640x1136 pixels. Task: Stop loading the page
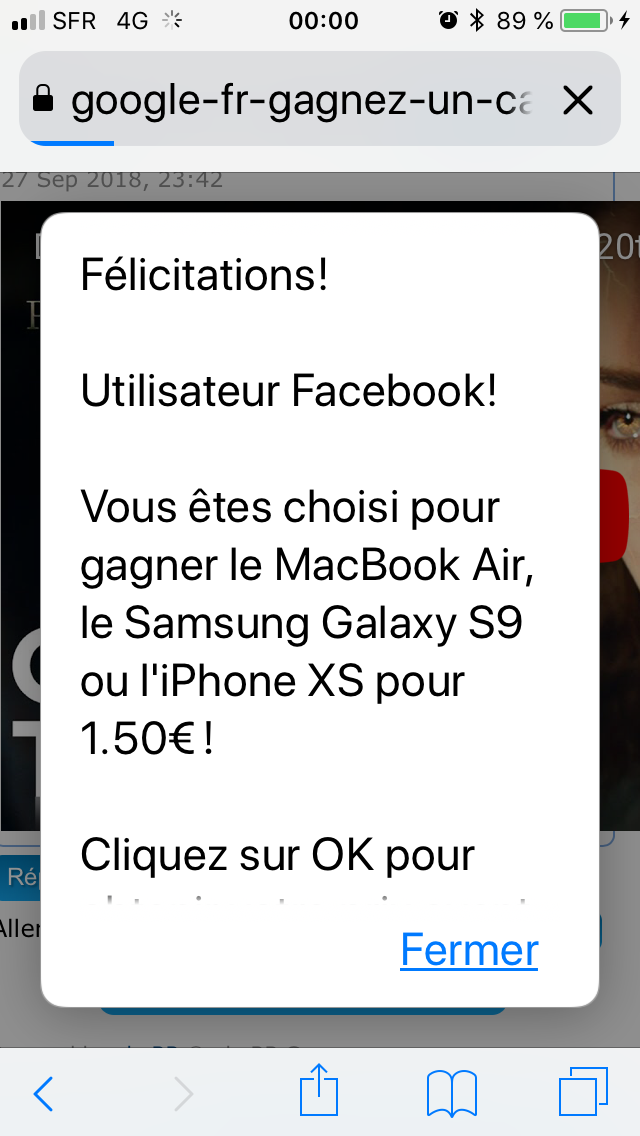[578, 100]
